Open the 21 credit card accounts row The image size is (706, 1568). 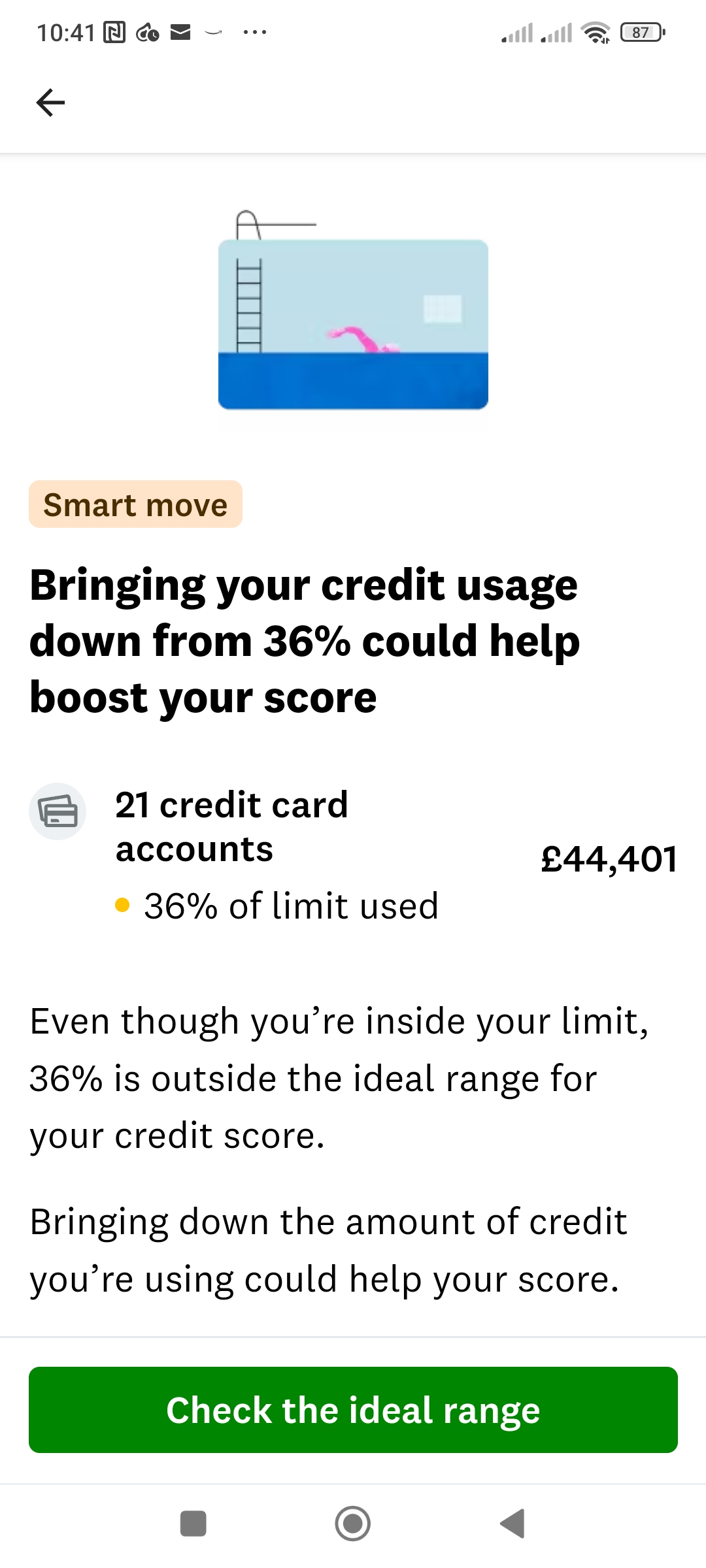pos(353,856)
